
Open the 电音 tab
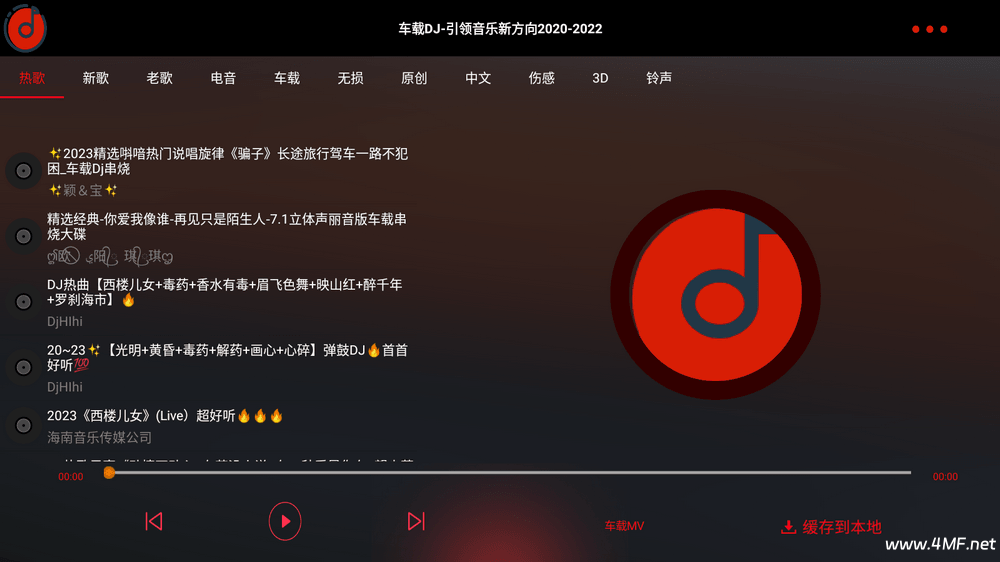[x=223, y=78]
